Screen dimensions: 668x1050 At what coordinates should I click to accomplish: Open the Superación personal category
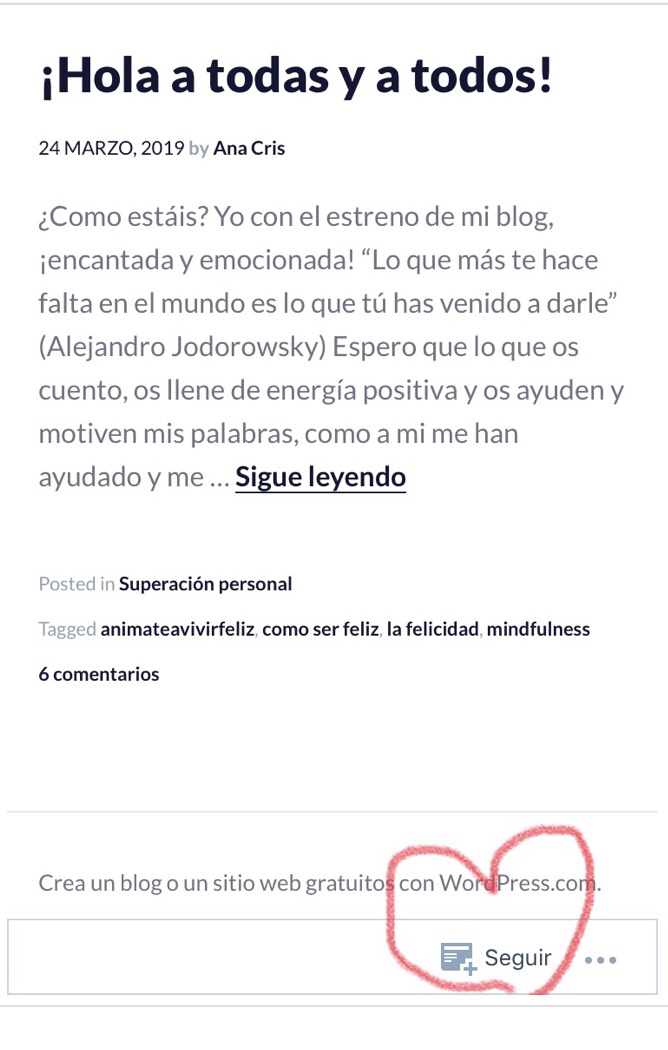click(x=205, y=584)
